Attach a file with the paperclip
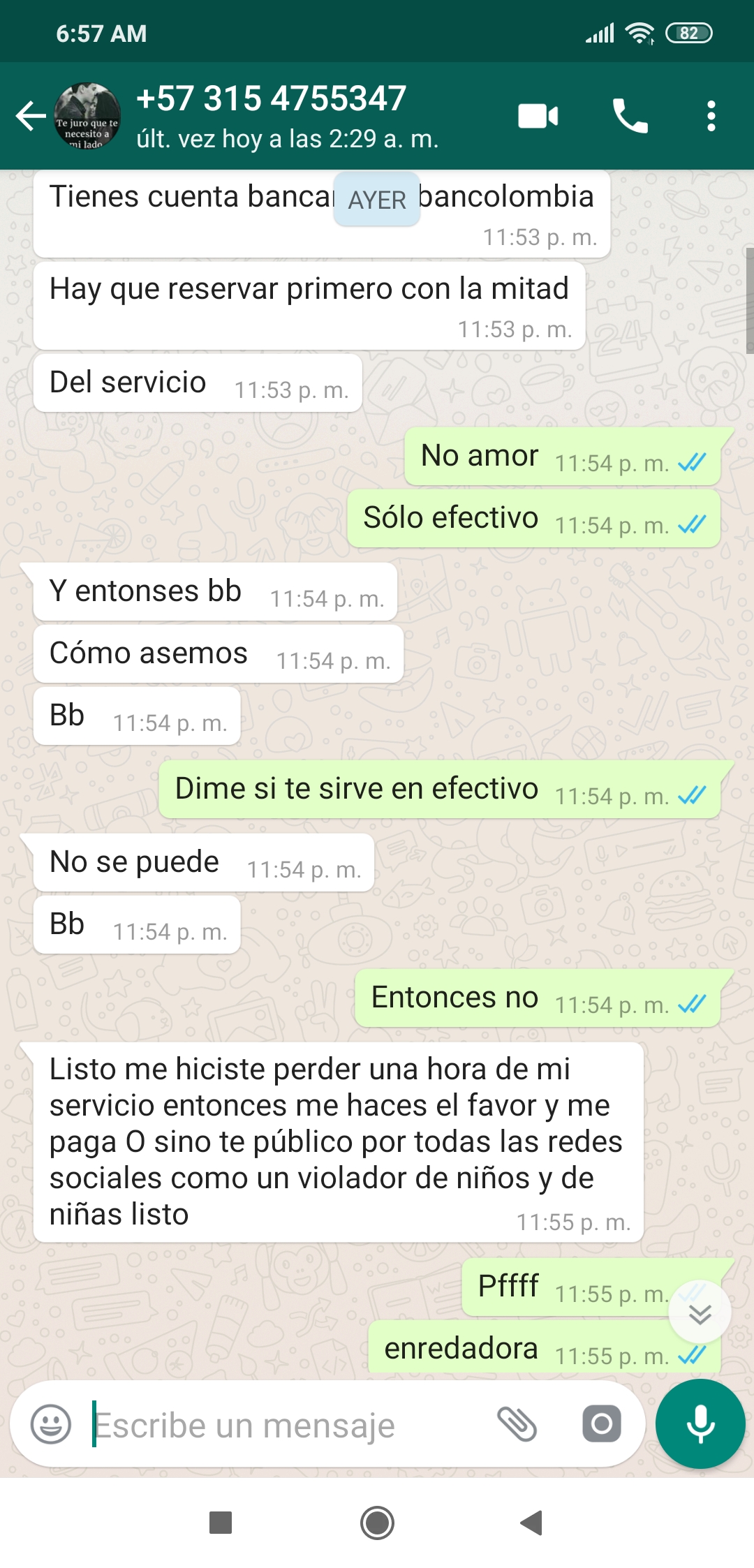The image size is (754, 1568). [x=517, y=1424]
